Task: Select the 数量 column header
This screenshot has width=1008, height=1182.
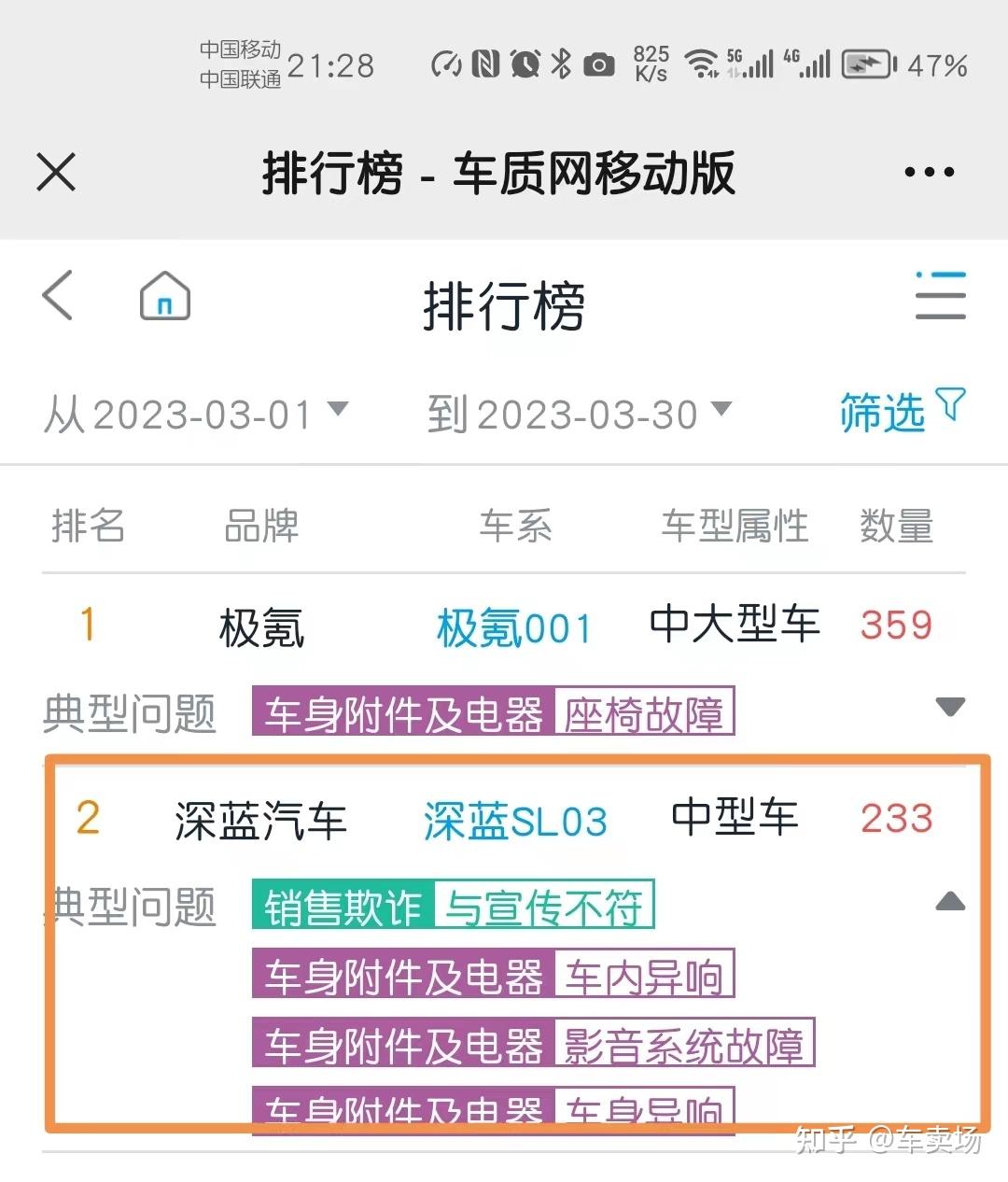Action: pyautogui.click(x=895, y=528)
